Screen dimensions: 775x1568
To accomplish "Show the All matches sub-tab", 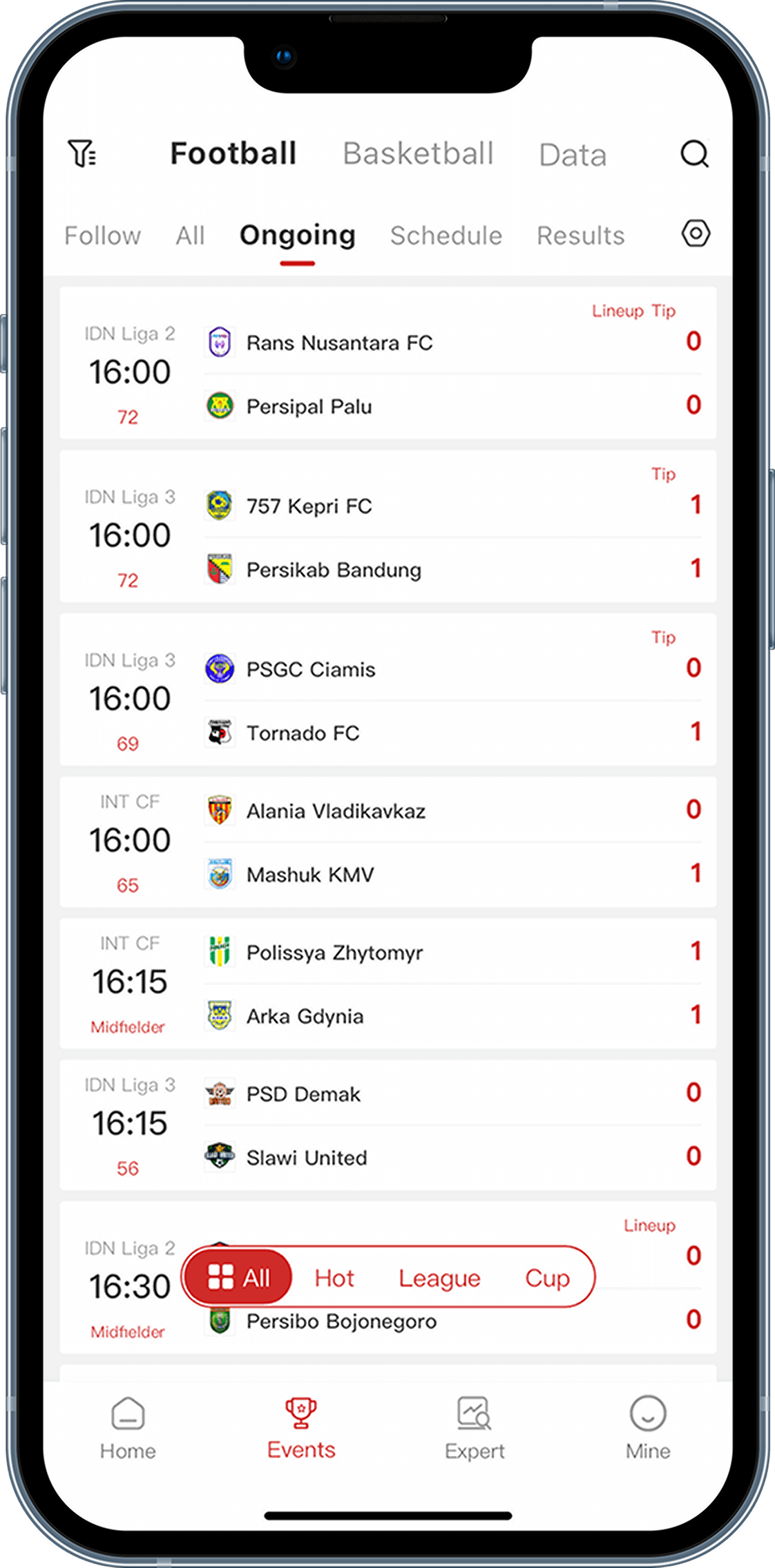I will 190,236.
